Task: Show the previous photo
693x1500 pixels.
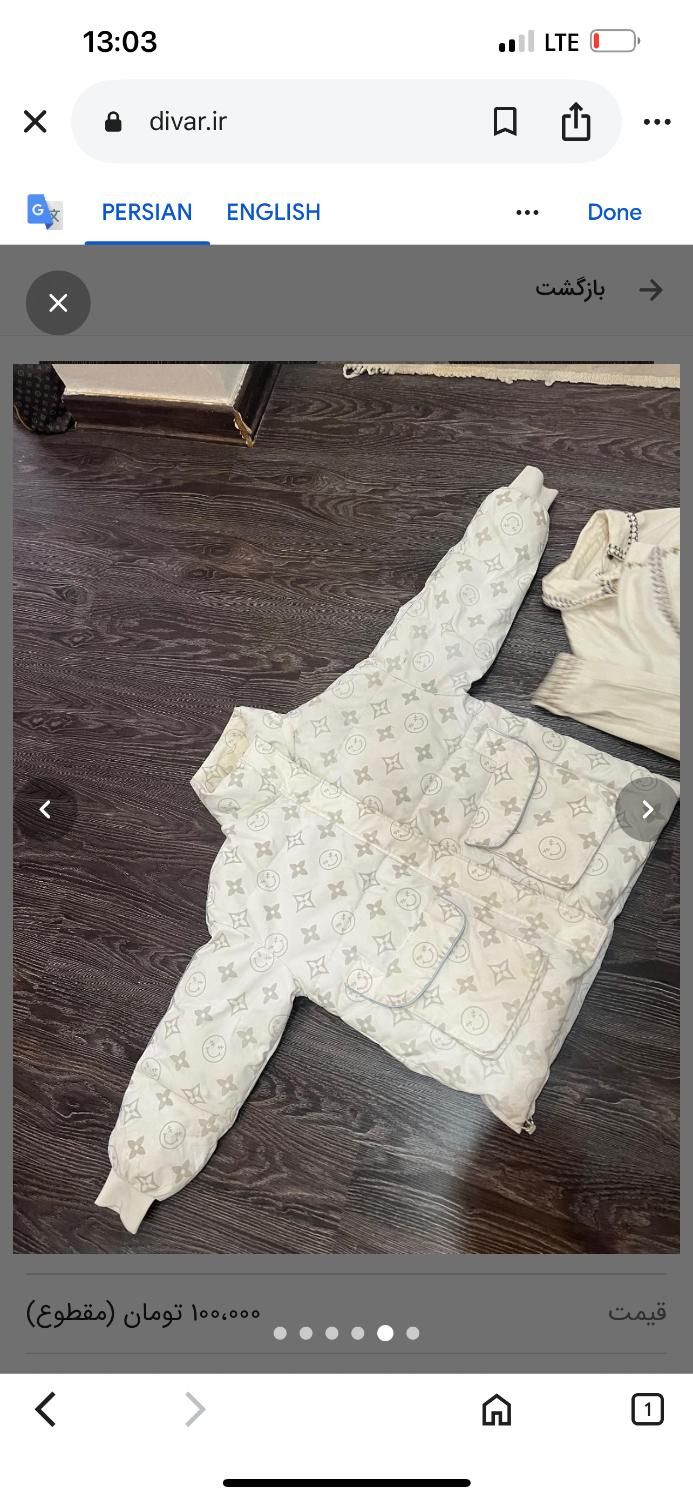Action: point(45,809)
